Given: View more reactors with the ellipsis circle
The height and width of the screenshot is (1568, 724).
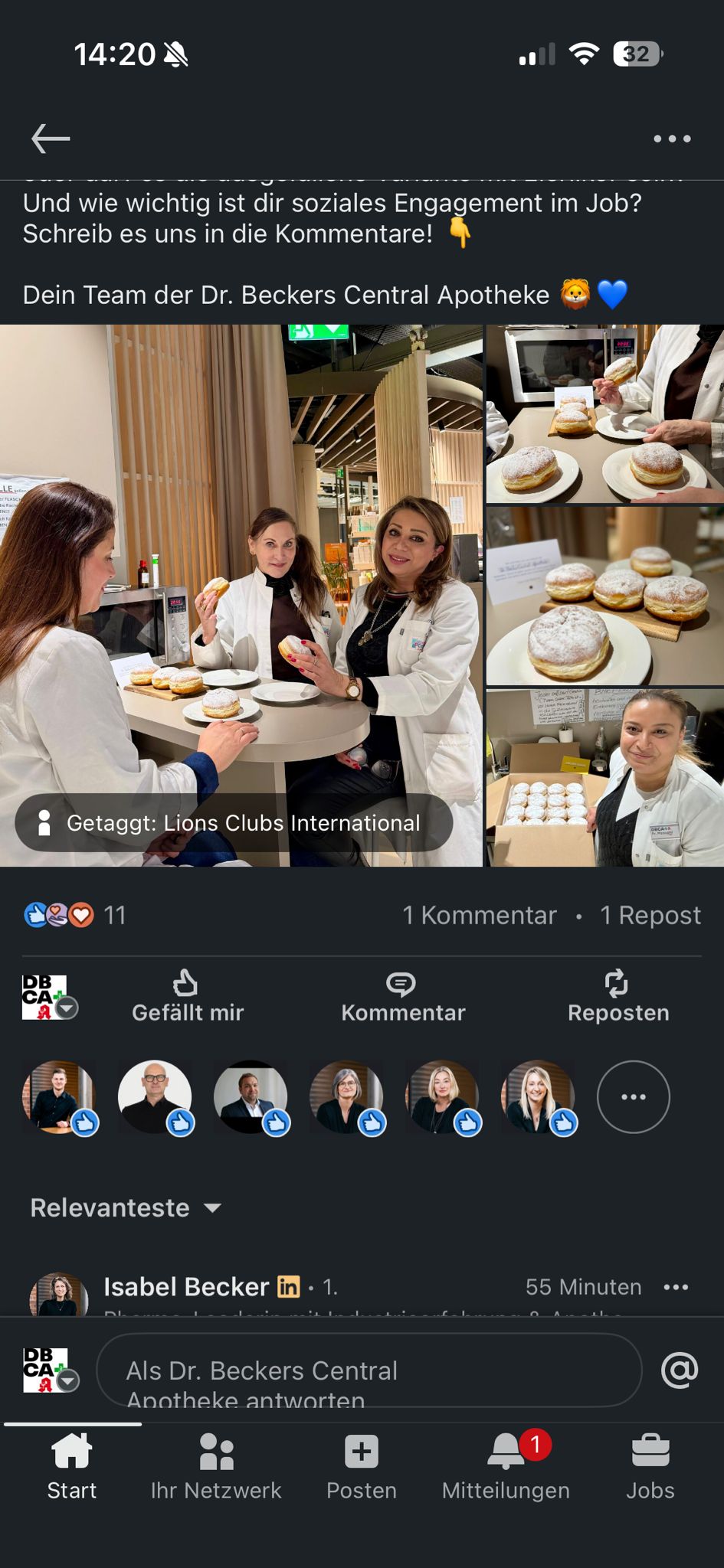Looking at the screenshot, I should pyautogui.click(x=633, y=1096).
